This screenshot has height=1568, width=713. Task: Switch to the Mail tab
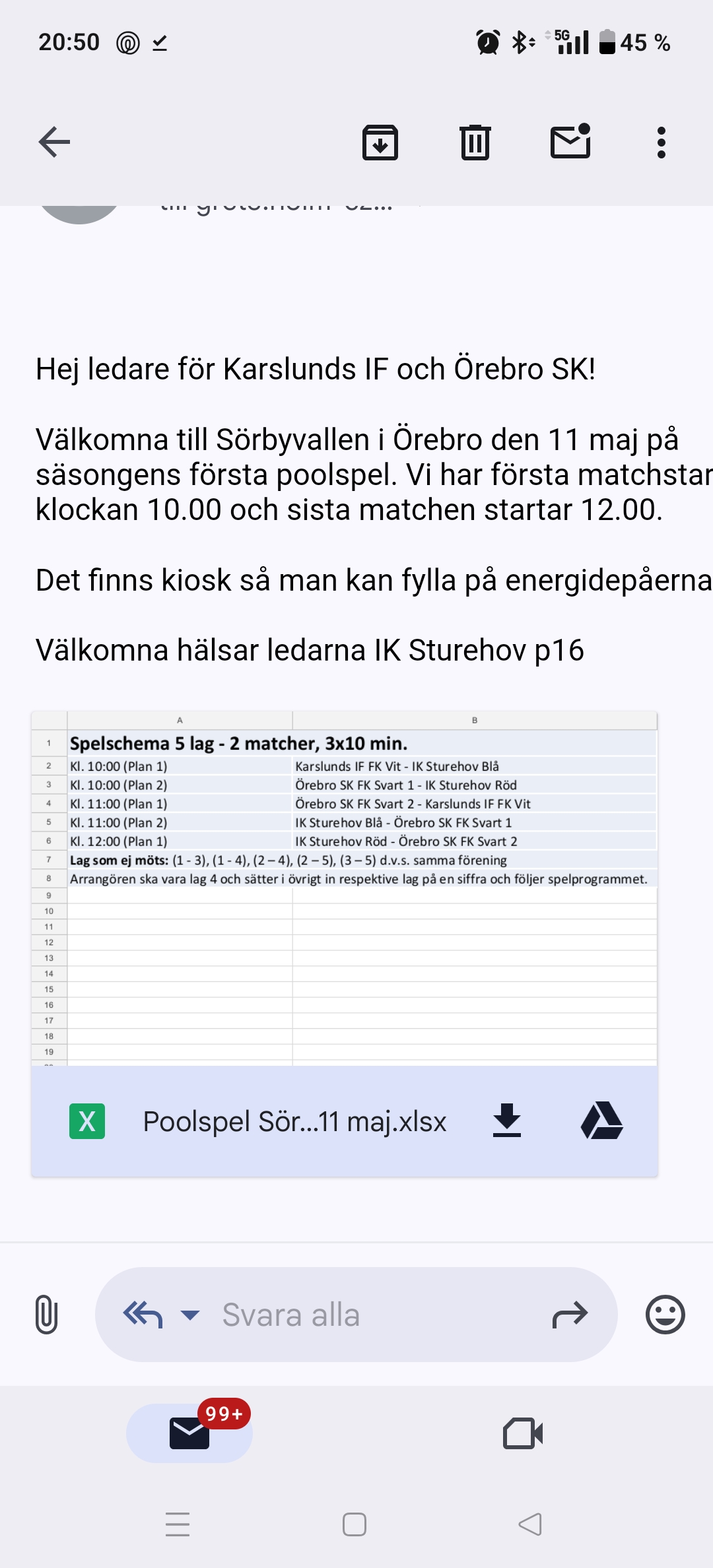click(x=189, y=1433)
